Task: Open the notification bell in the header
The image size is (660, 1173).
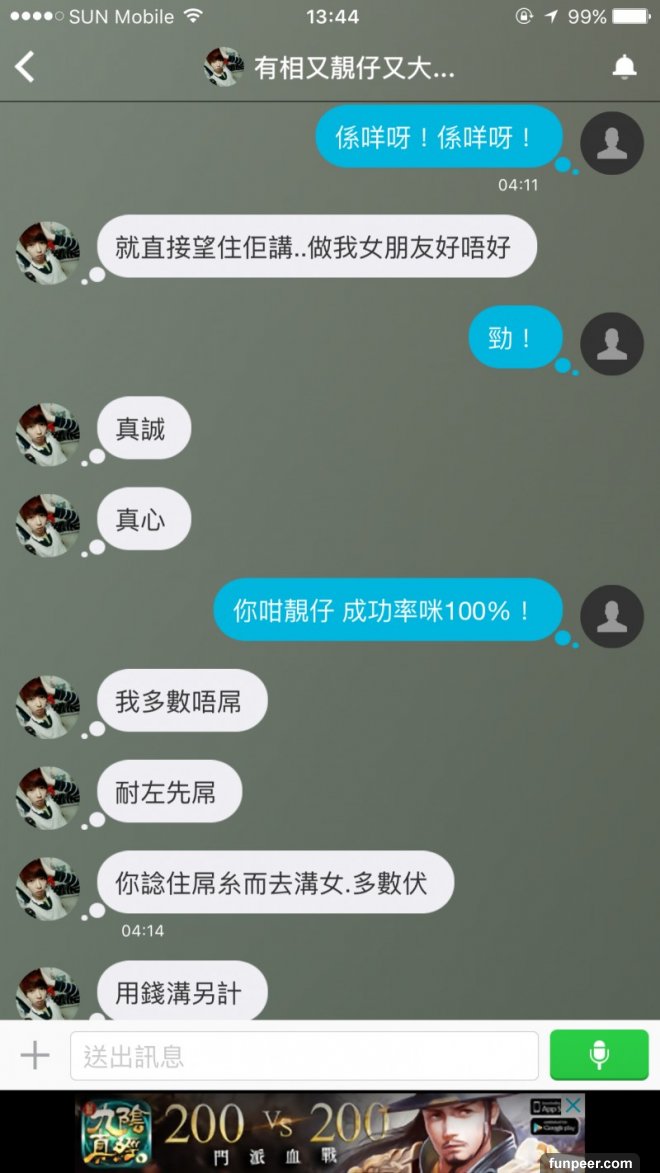Action: [624, 67]
